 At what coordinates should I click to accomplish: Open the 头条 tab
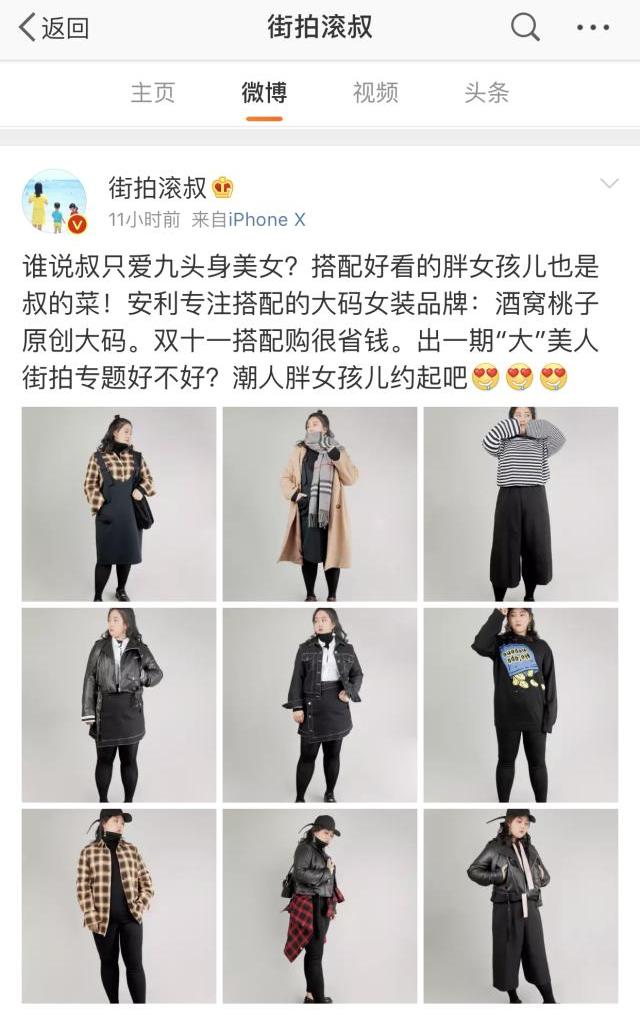486,93
